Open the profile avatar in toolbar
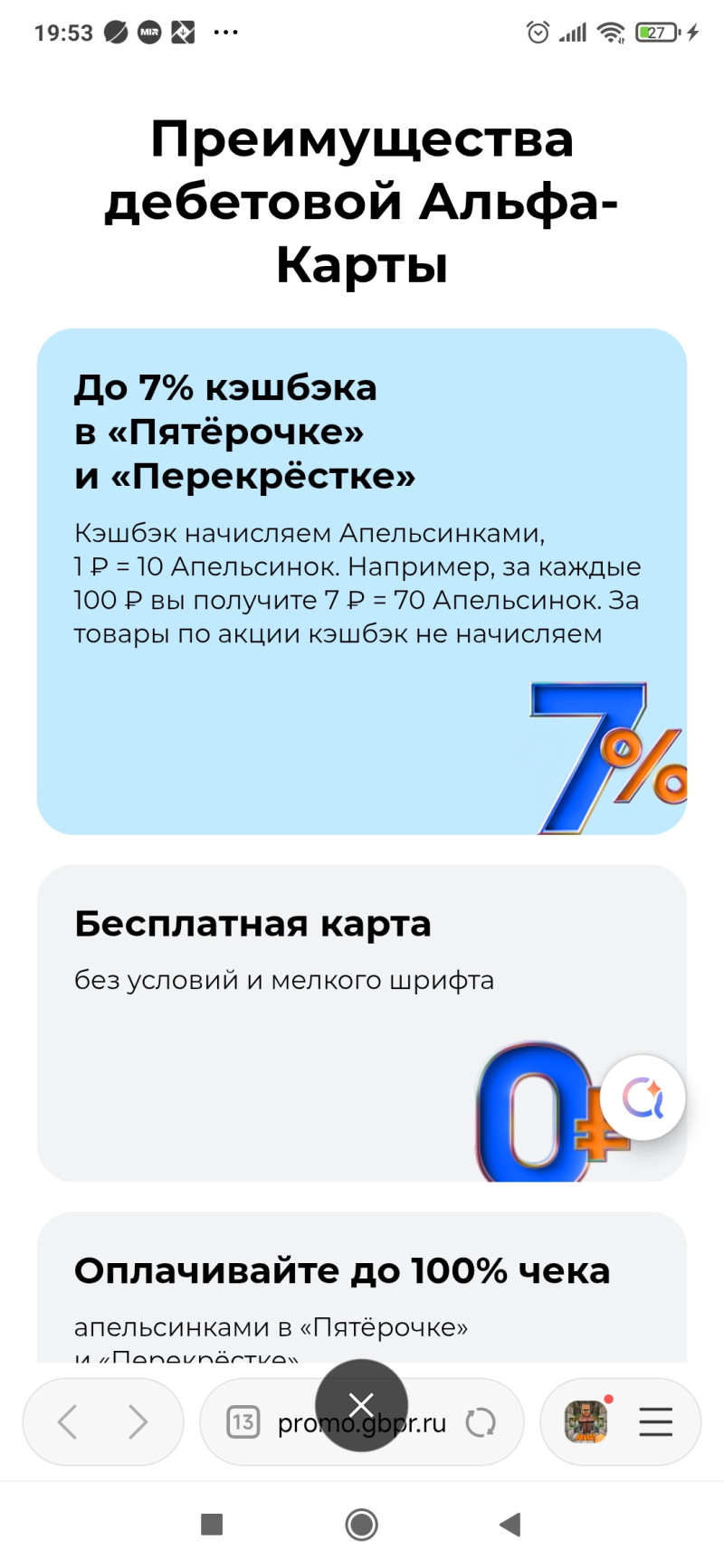724x1568 pixels. pyautogui.click(x=586, y=1421)
